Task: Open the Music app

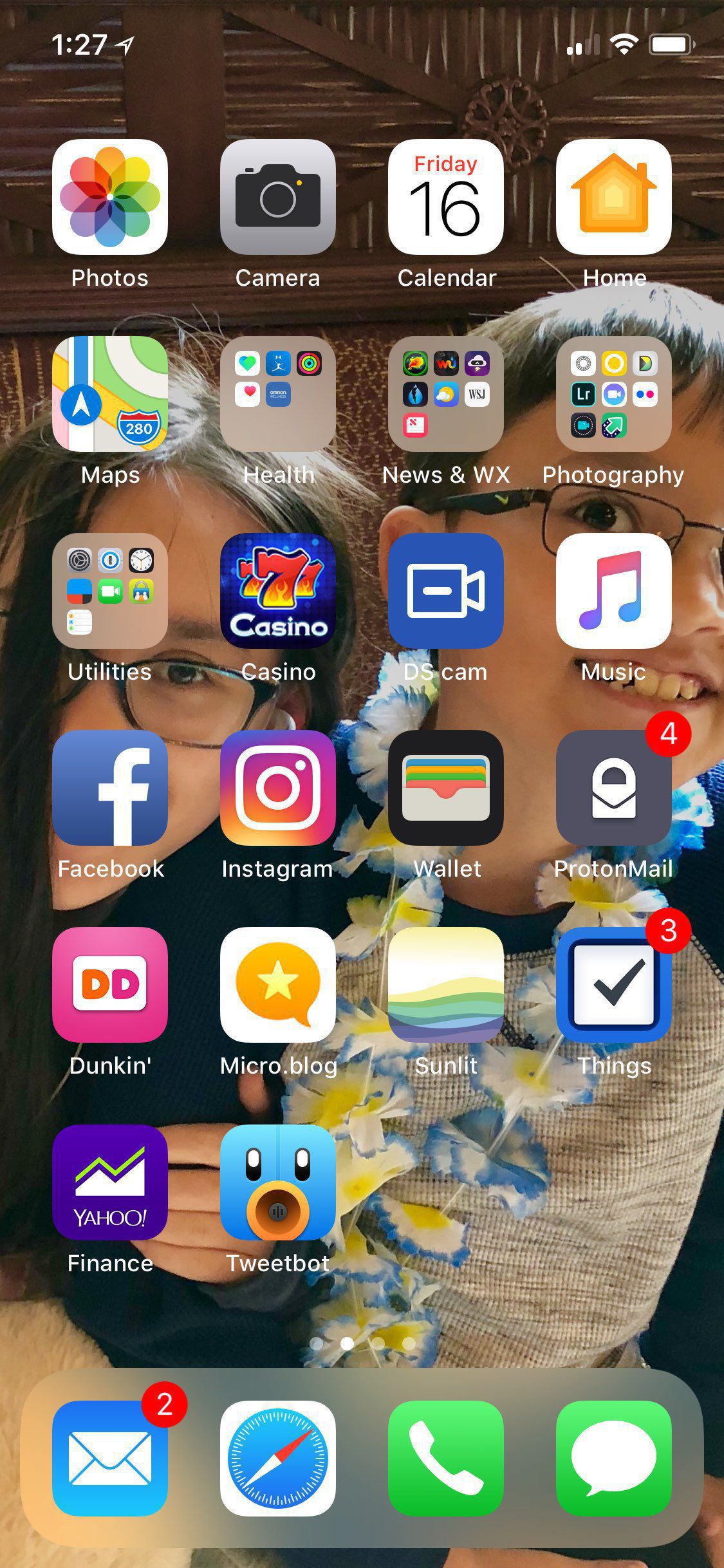Action: (614, 591)
